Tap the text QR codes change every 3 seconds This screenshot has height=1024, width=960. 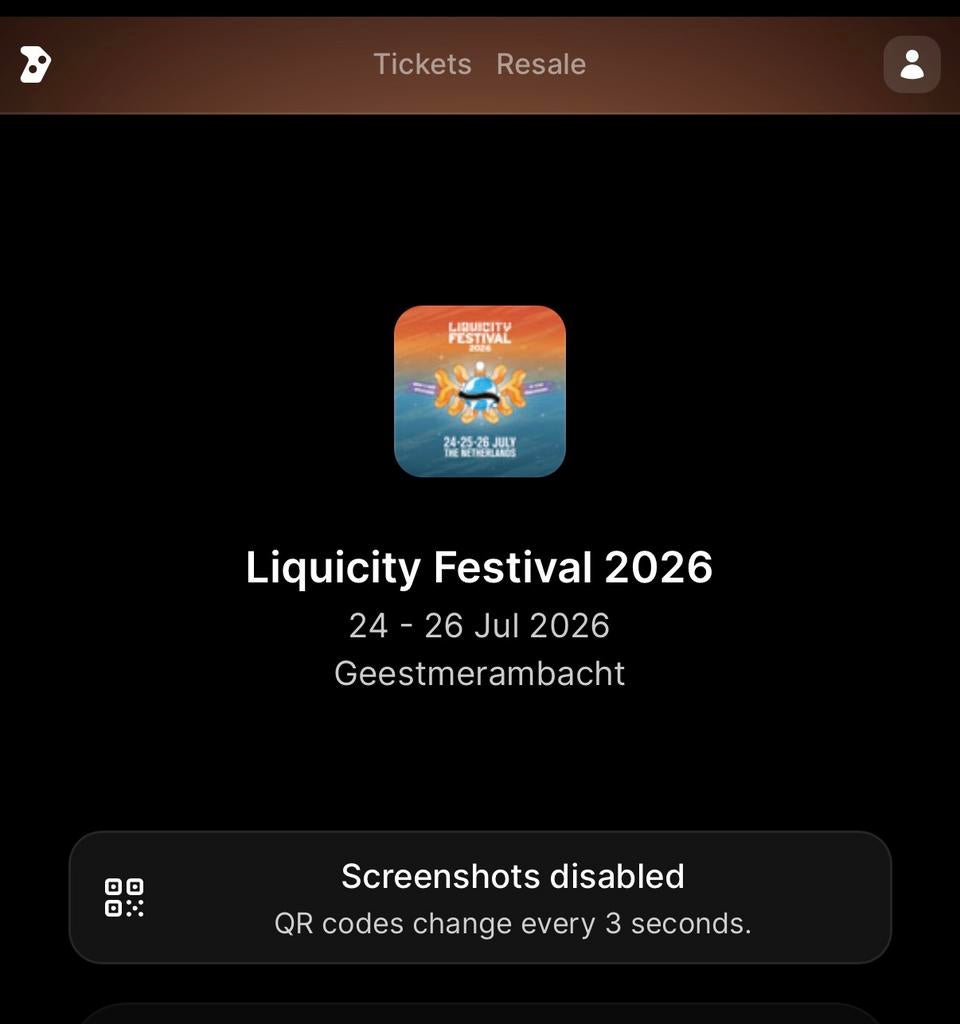(x=513, y=923)
